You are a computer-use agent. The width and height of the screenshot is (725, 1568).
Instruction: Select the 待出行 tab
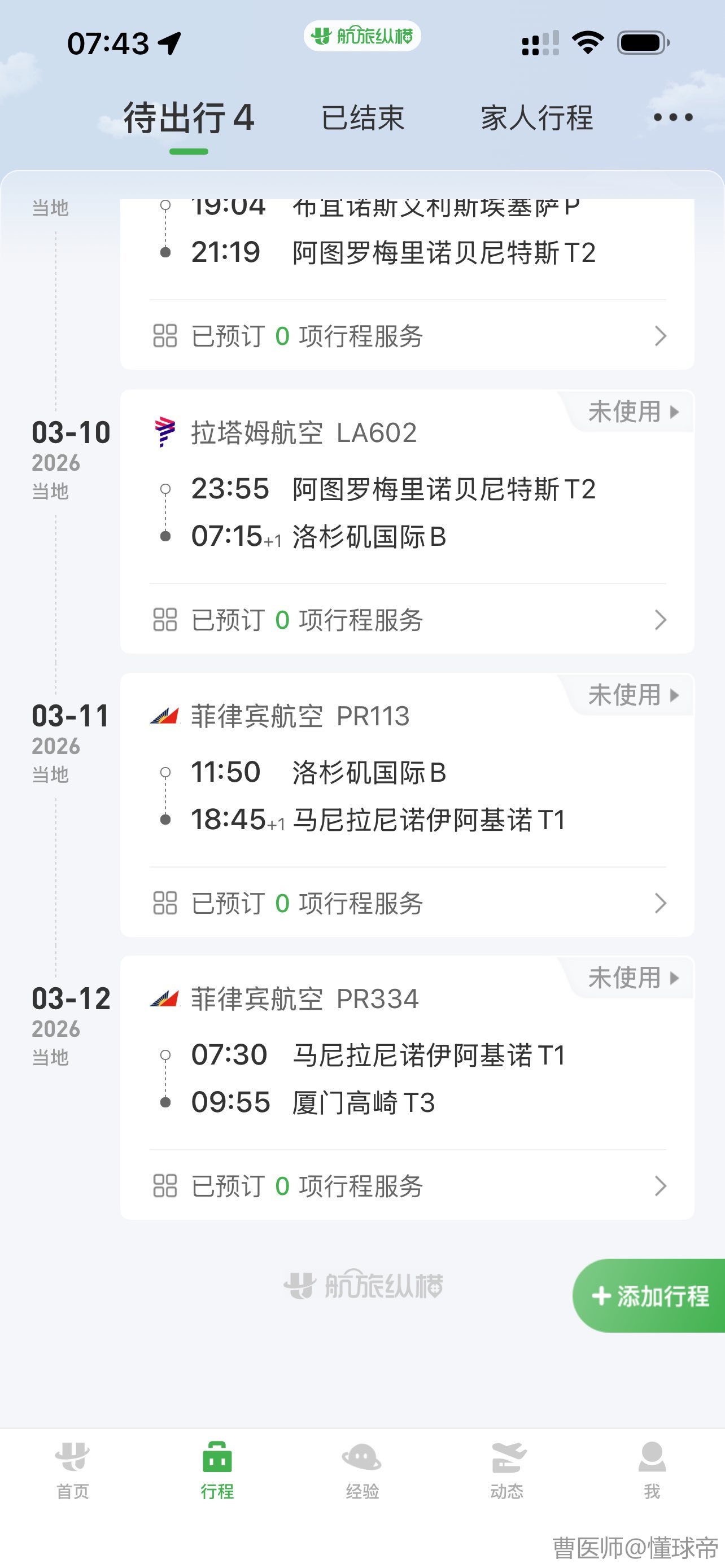coord(189,118)
